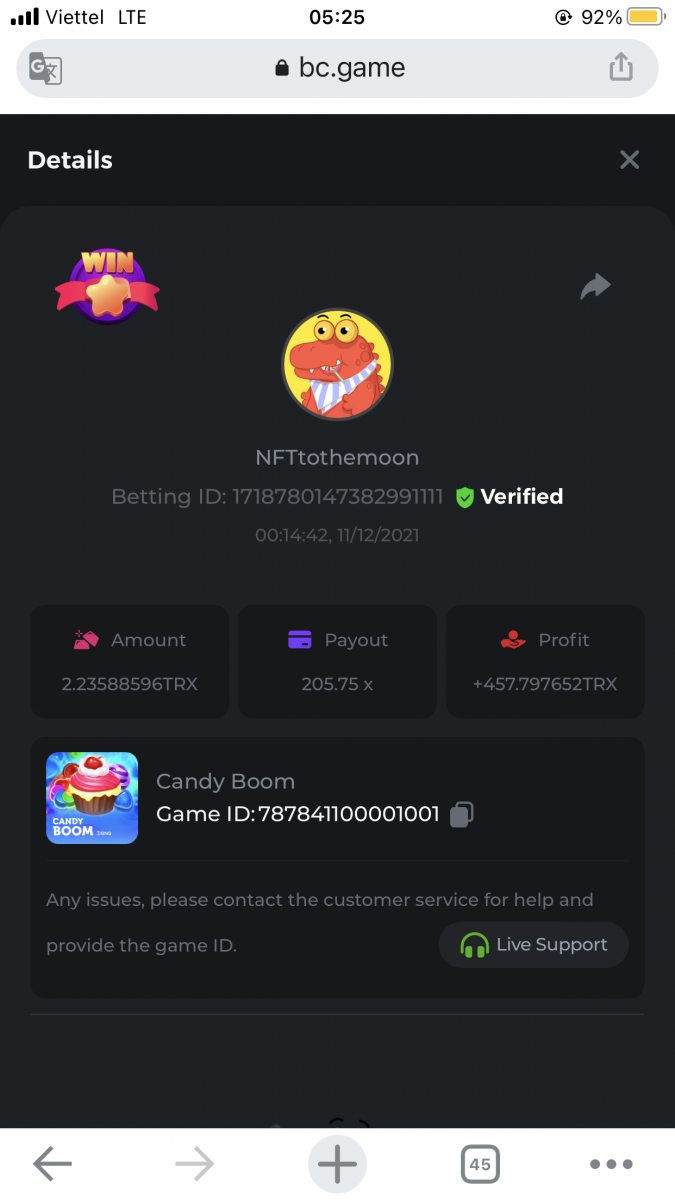Open the browser's three-dot menu

click(x=611, y=1164)
